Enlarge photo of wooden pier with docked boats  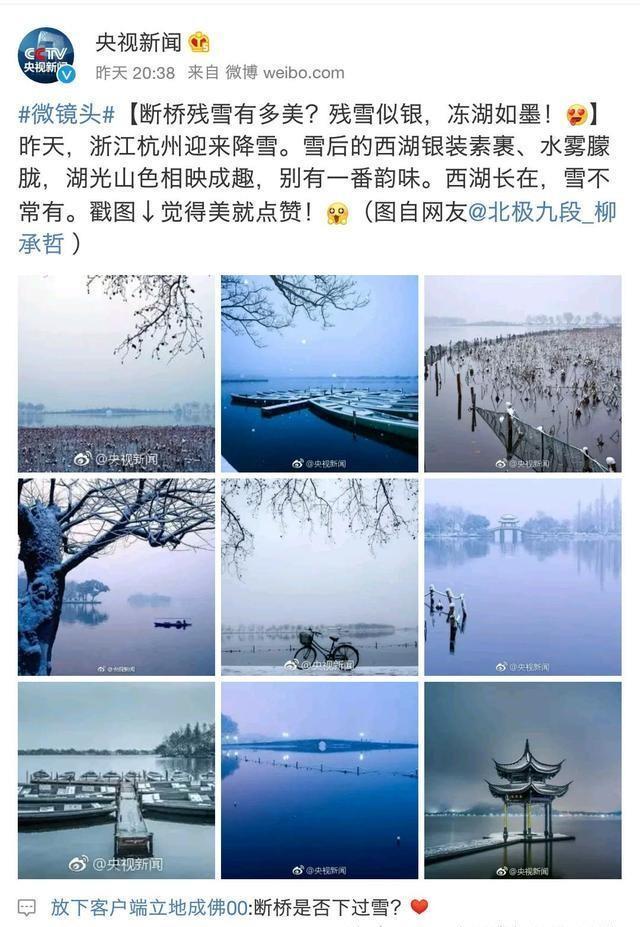click(116, 780)
